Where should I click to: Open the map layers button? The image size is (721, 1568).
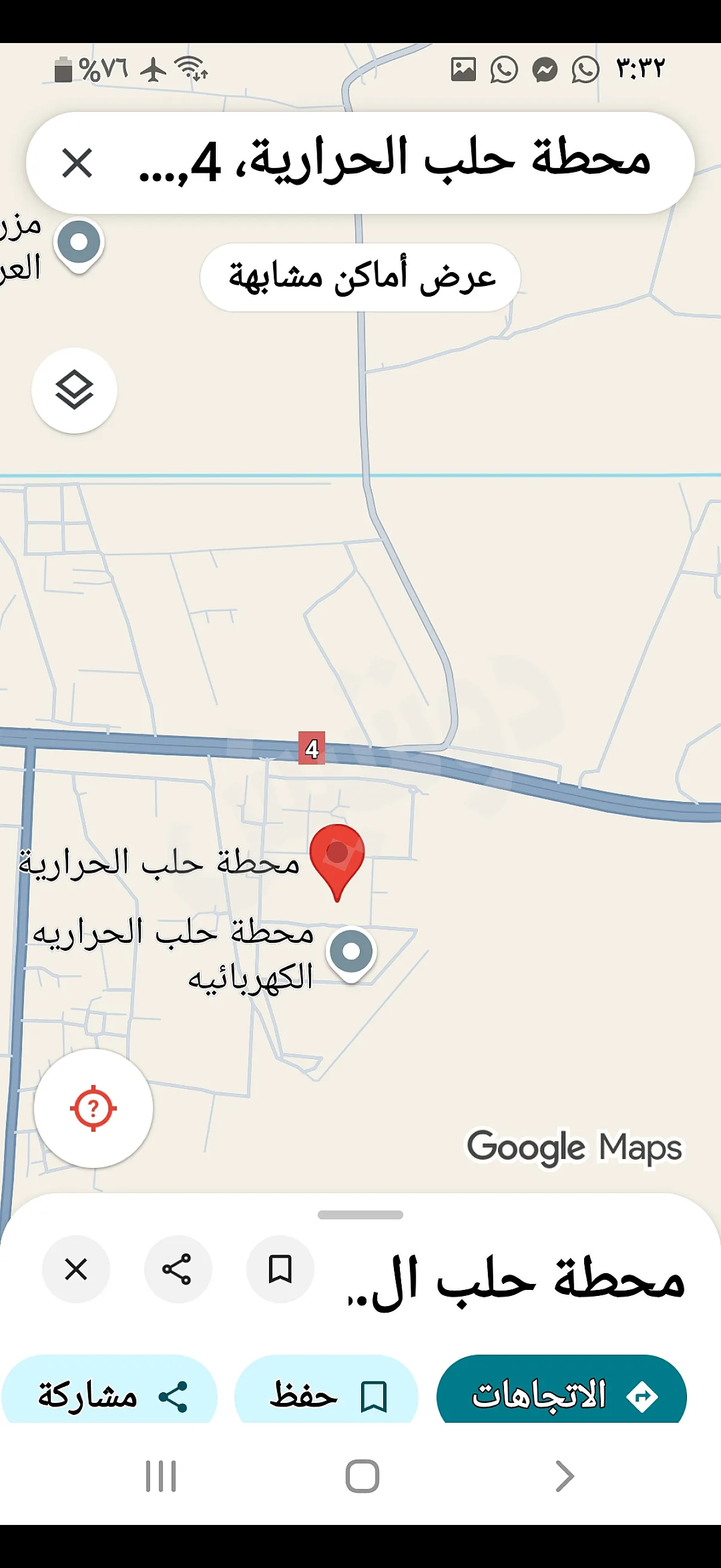pos(74,390)
